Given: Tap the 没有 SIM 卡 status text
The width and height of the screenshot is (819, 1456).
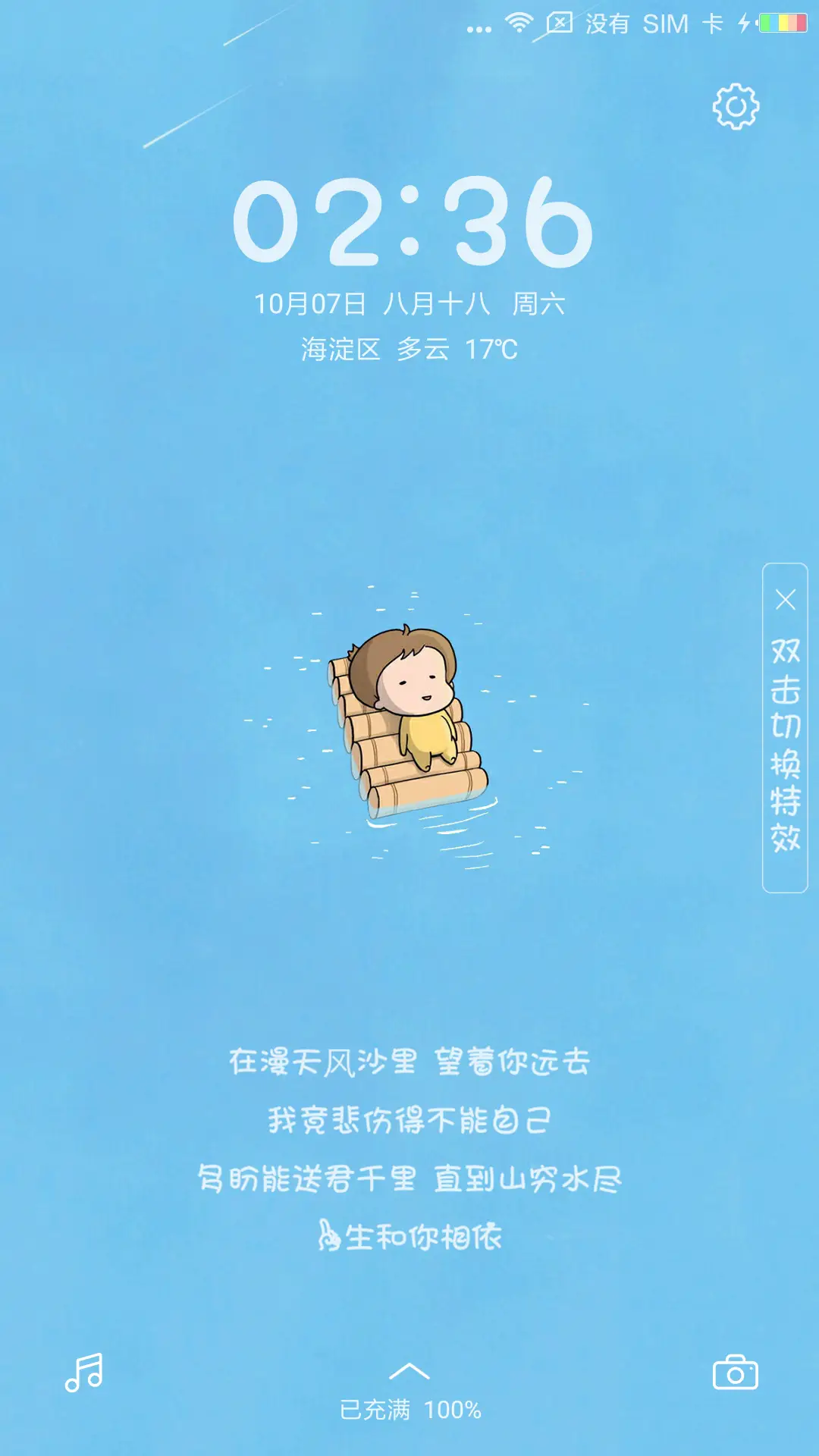Looking at the screenshot, I should (x=648, y=24).
